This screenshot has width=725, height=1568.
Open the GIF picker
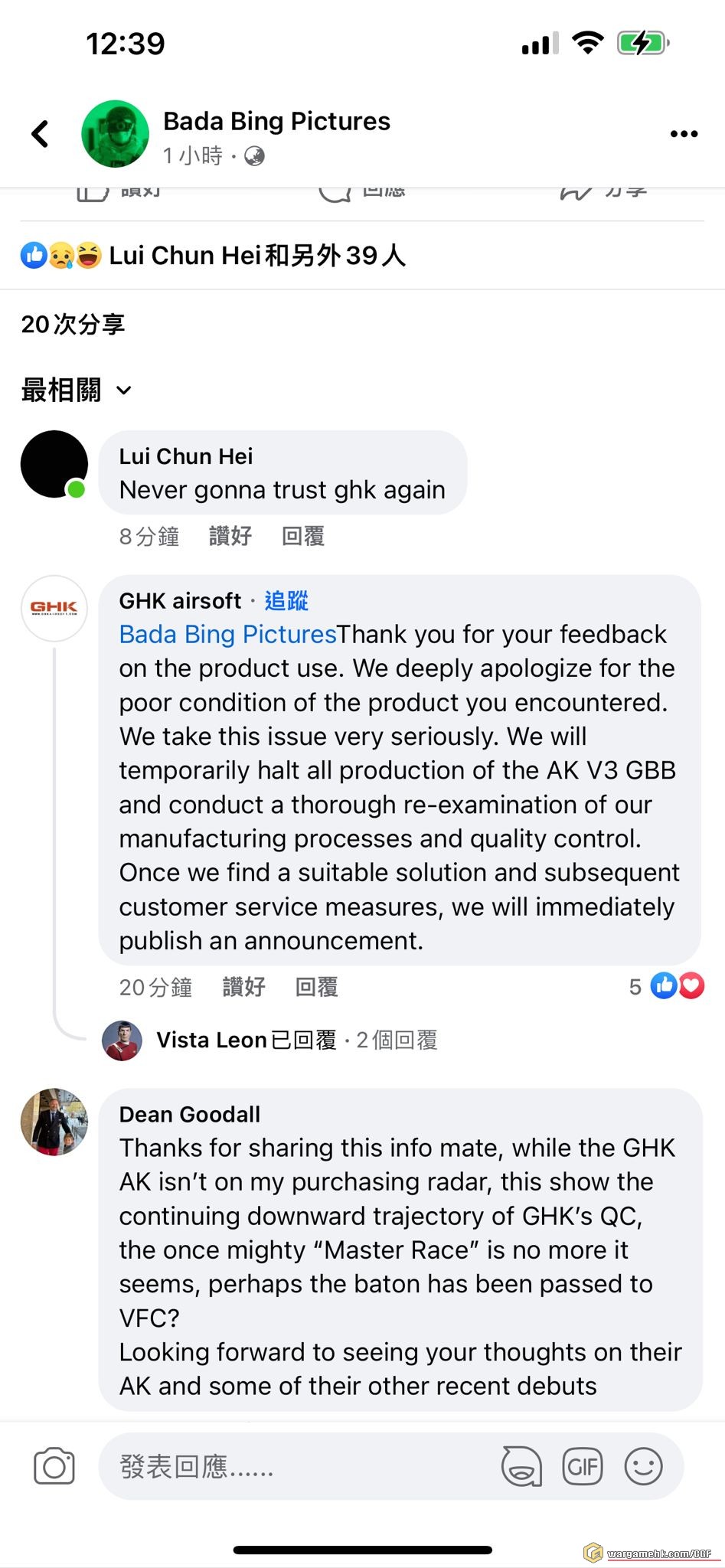pyautogui.click(x=583, y=1466)
